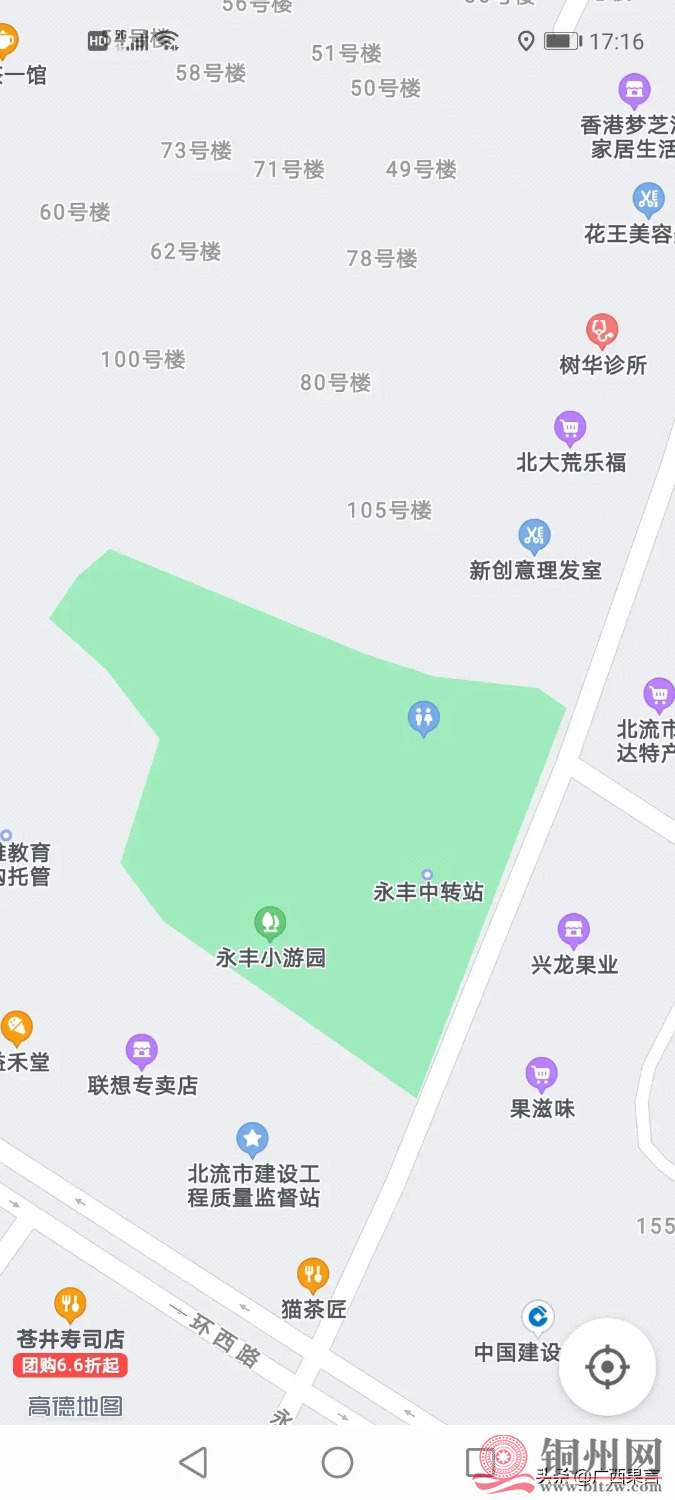Open the 兴龙果业 store marker
675x1500 pixels.
(573, 932)
